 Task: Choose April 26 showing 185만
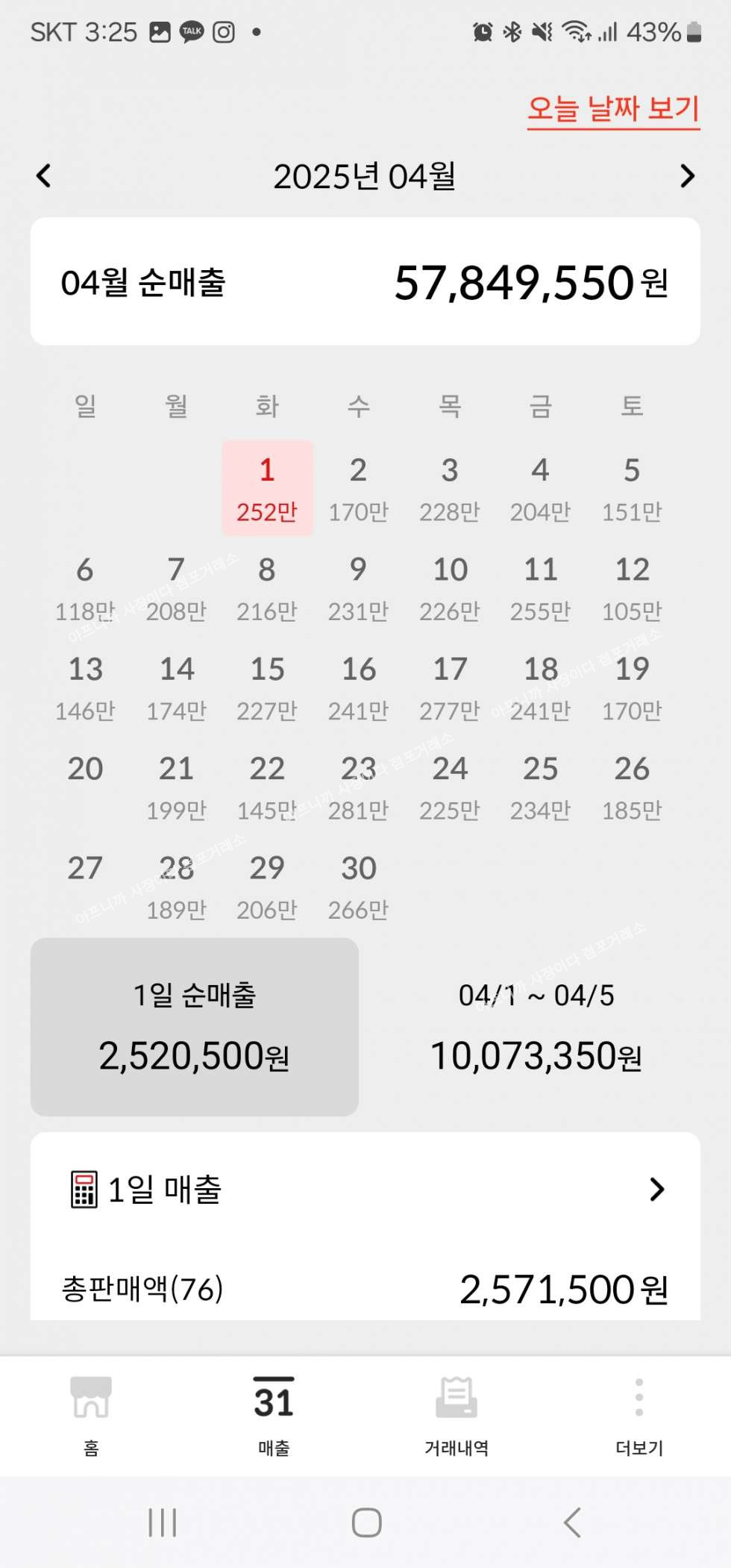[x=632, y=787]
